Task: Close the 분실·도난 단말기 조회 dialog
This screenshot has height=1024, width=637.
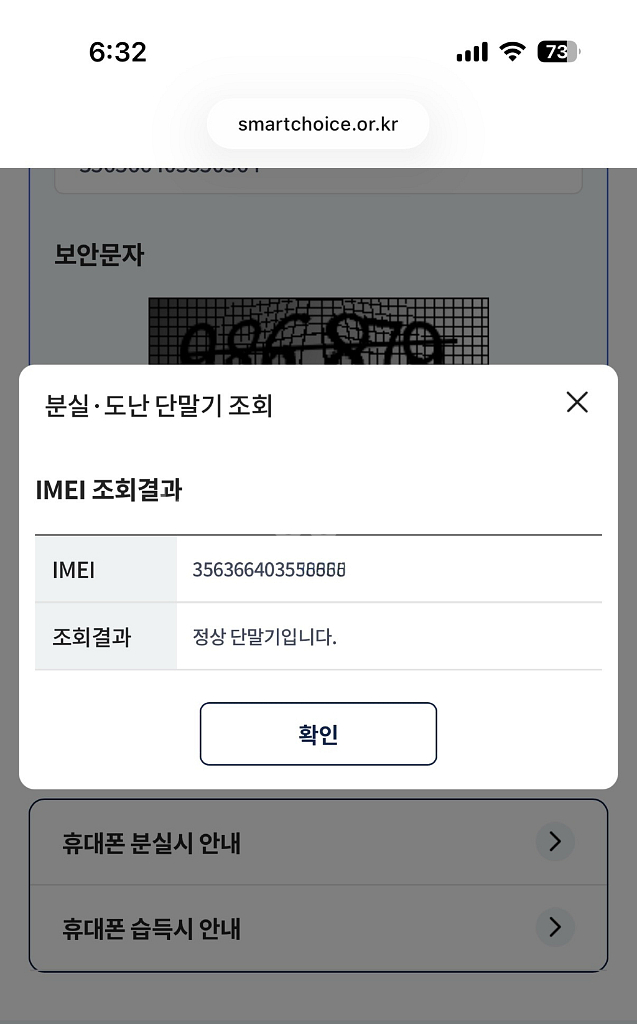Action: tap(577, 403)
